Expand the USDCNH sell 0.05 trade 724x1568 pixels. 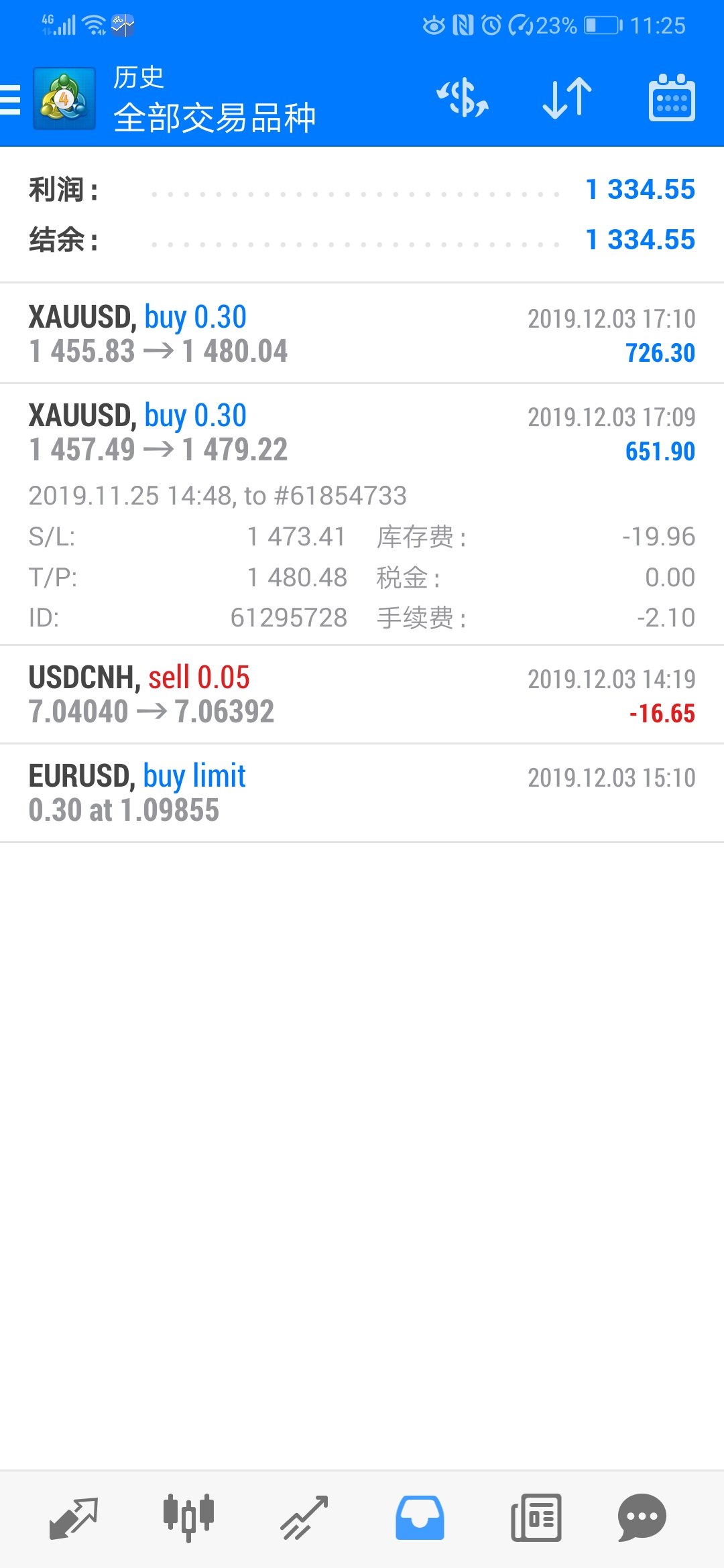coord(362,695)
